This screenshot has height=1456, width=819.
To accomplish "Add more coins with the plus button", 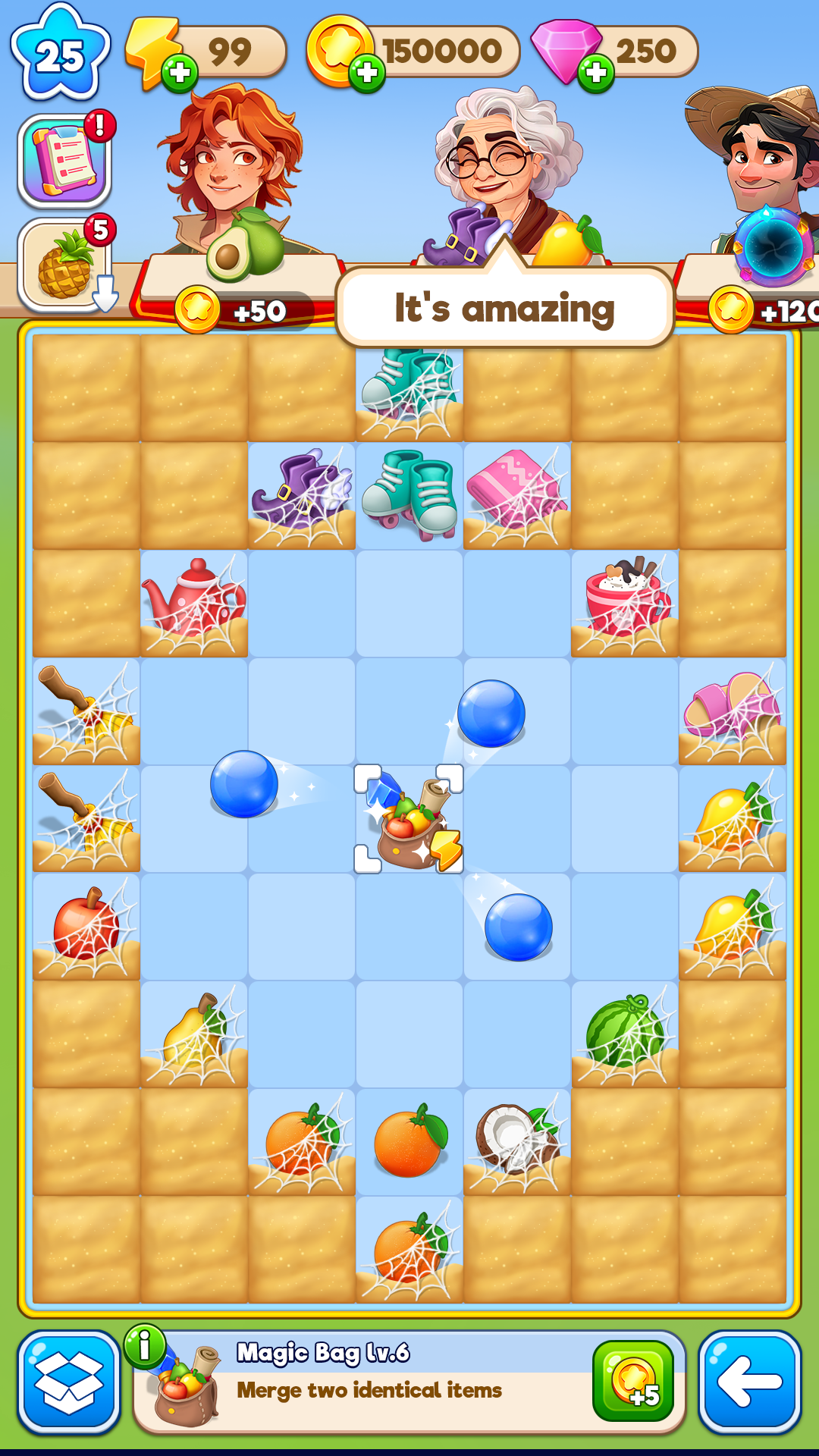I will pos(367,74).
